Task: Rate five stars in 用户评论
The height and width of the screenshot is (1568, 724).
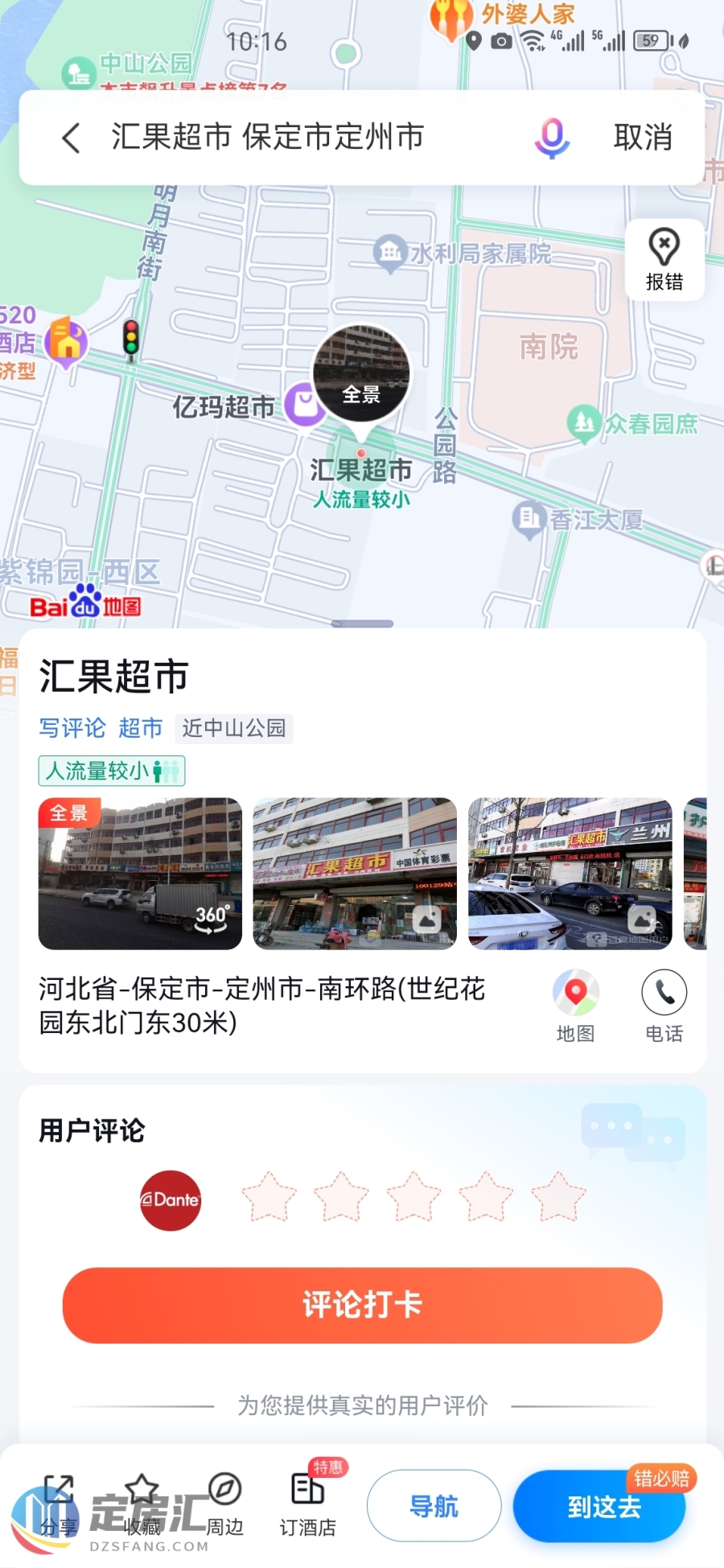Action: tap(558, 1198)
